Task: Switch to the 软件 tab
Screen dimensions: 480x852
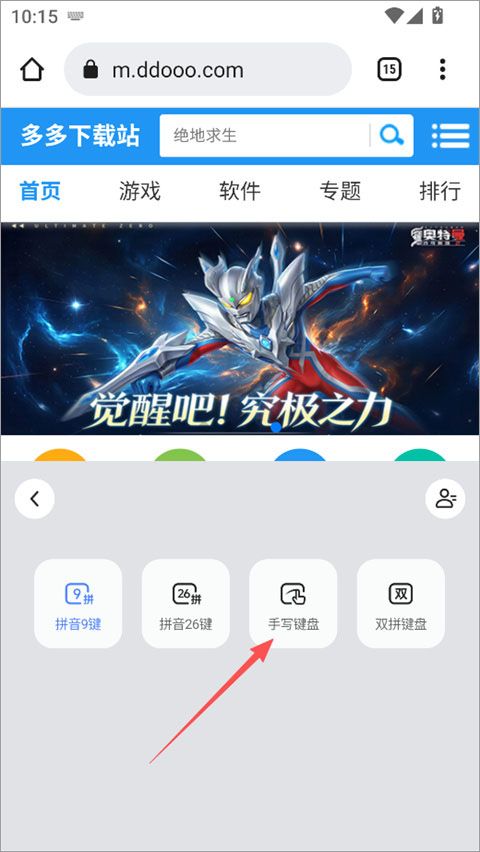Action: [x=240, y=191]
